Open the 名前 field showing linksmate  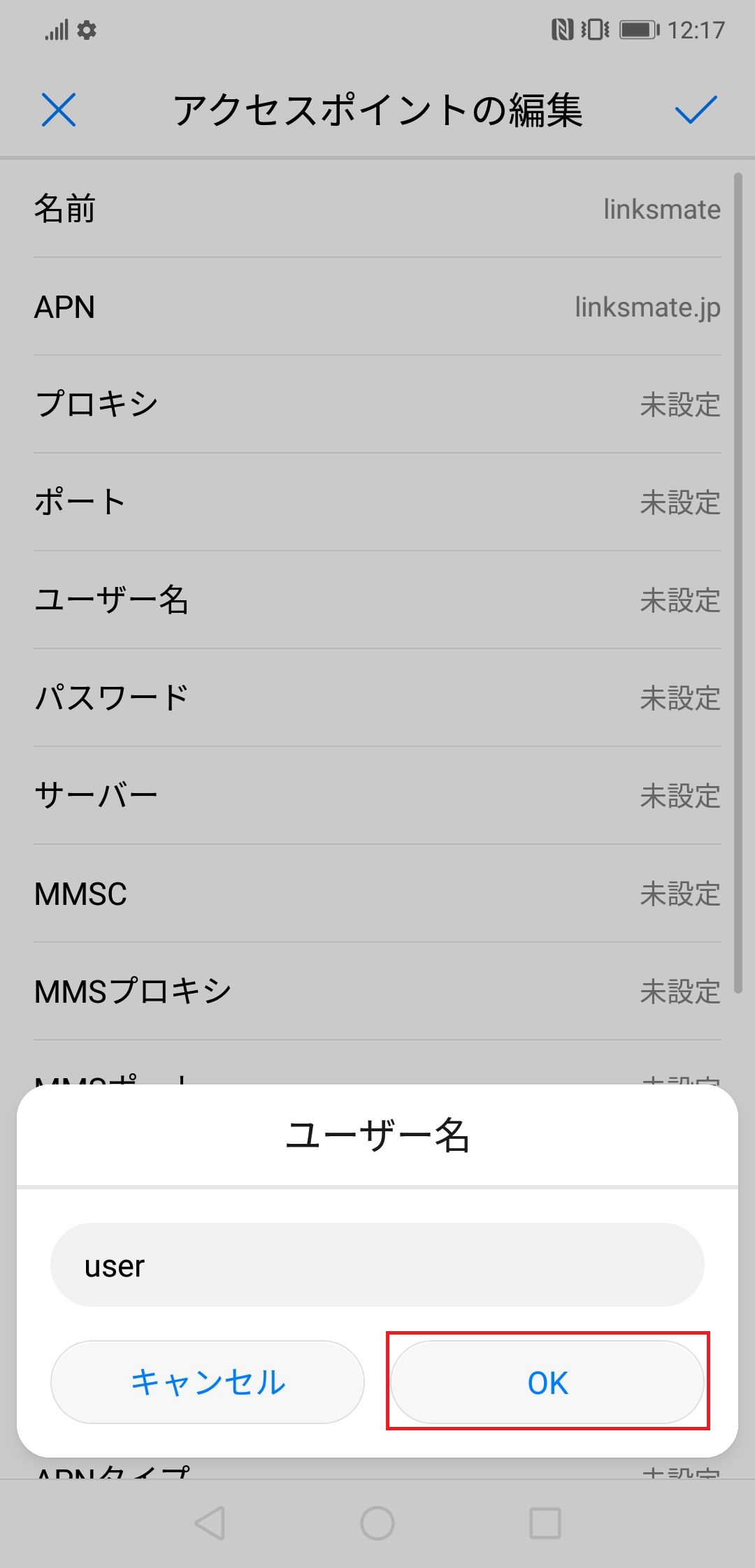pyautogui.click(x=377, y=210)
